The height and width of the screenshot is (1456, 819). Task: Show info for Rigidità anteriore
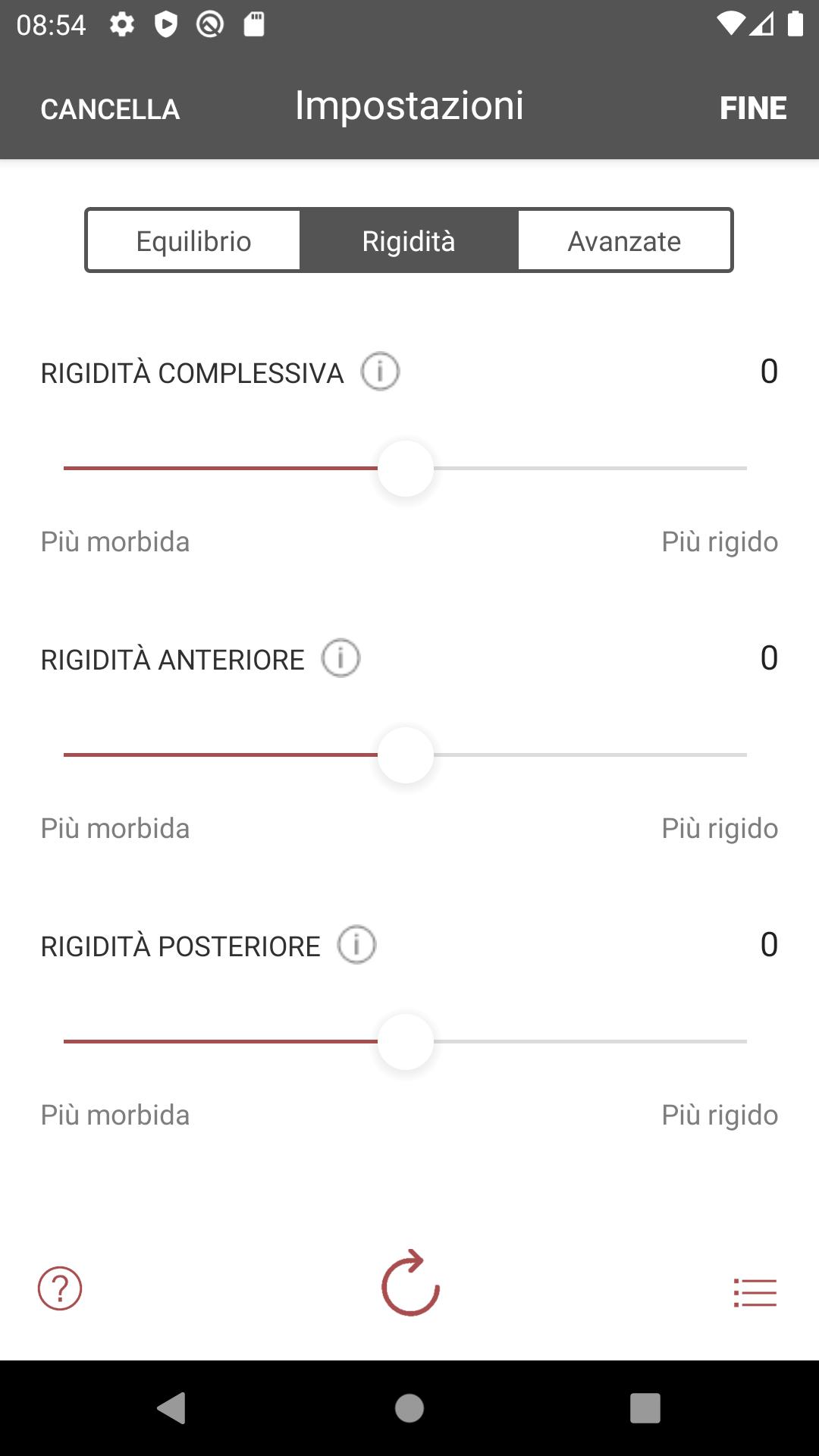[340, 658]
